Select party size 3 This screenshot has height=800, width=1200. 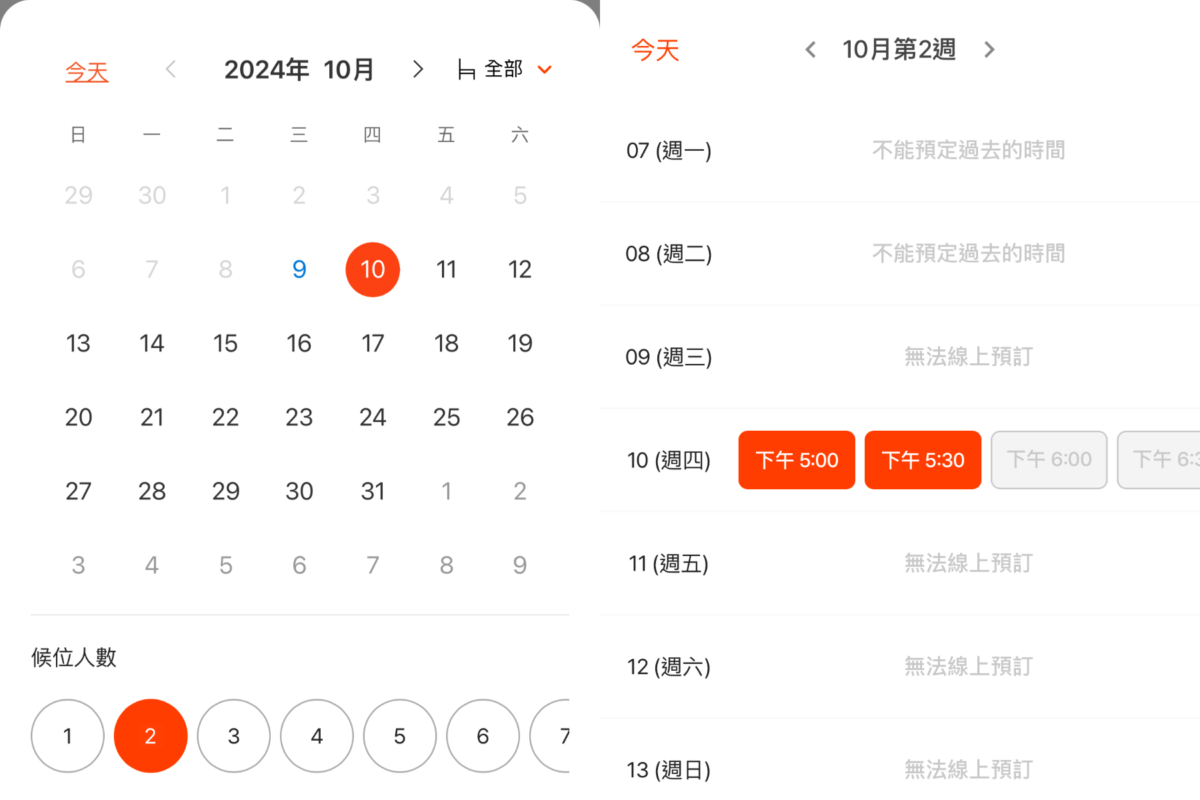click(x=233, y=736)
